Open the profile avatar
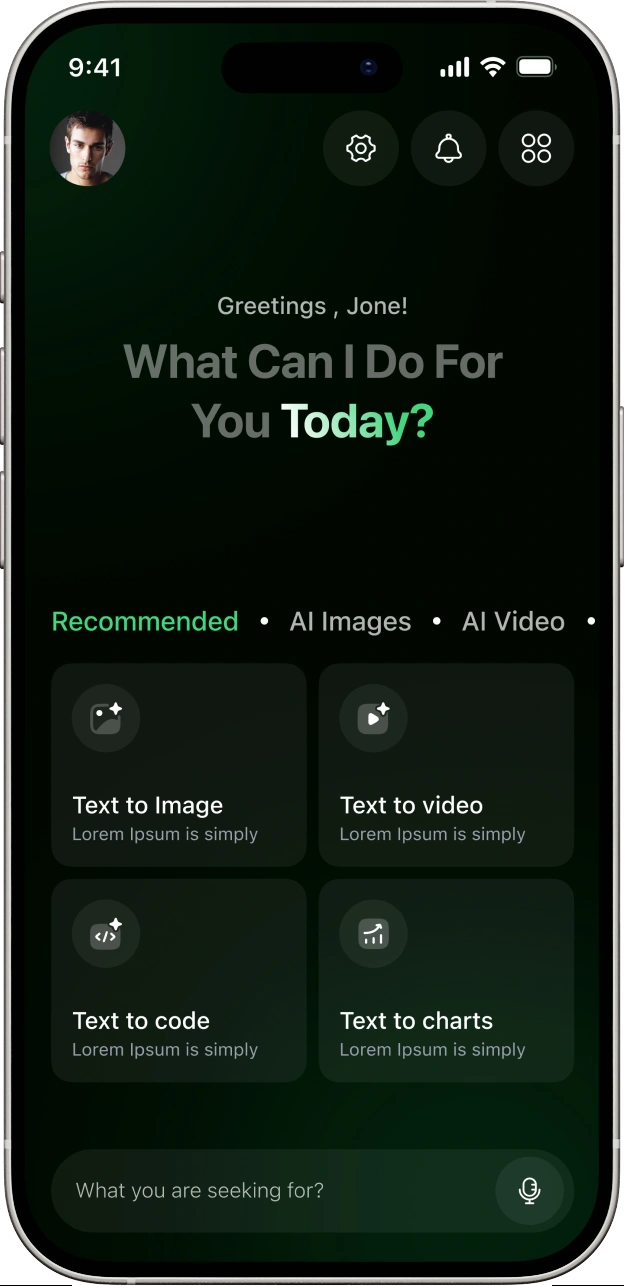Screen dimensions: 624x1286 click(88, 149)
